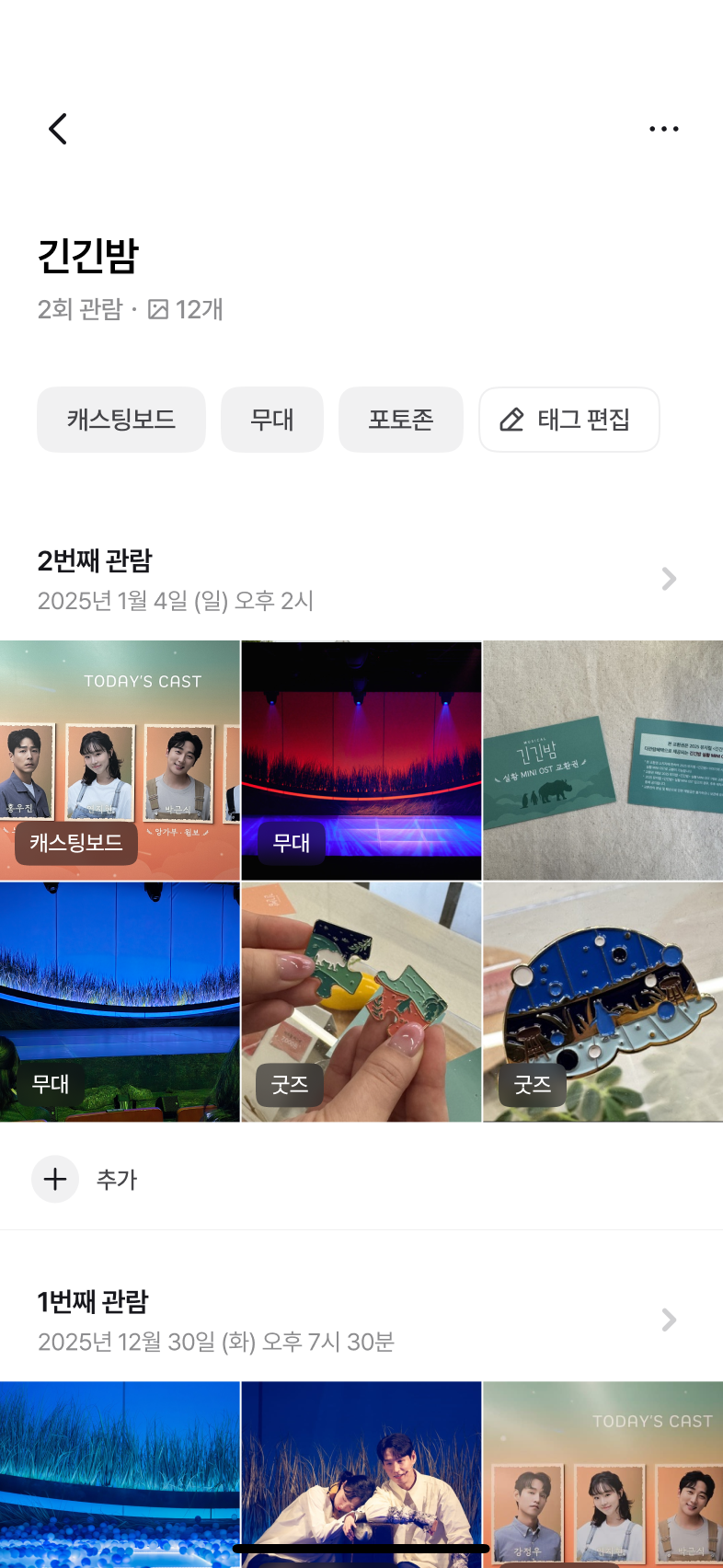
Task: Toggle the 캐스팅보드 filter chip
Action: point(121,420)
